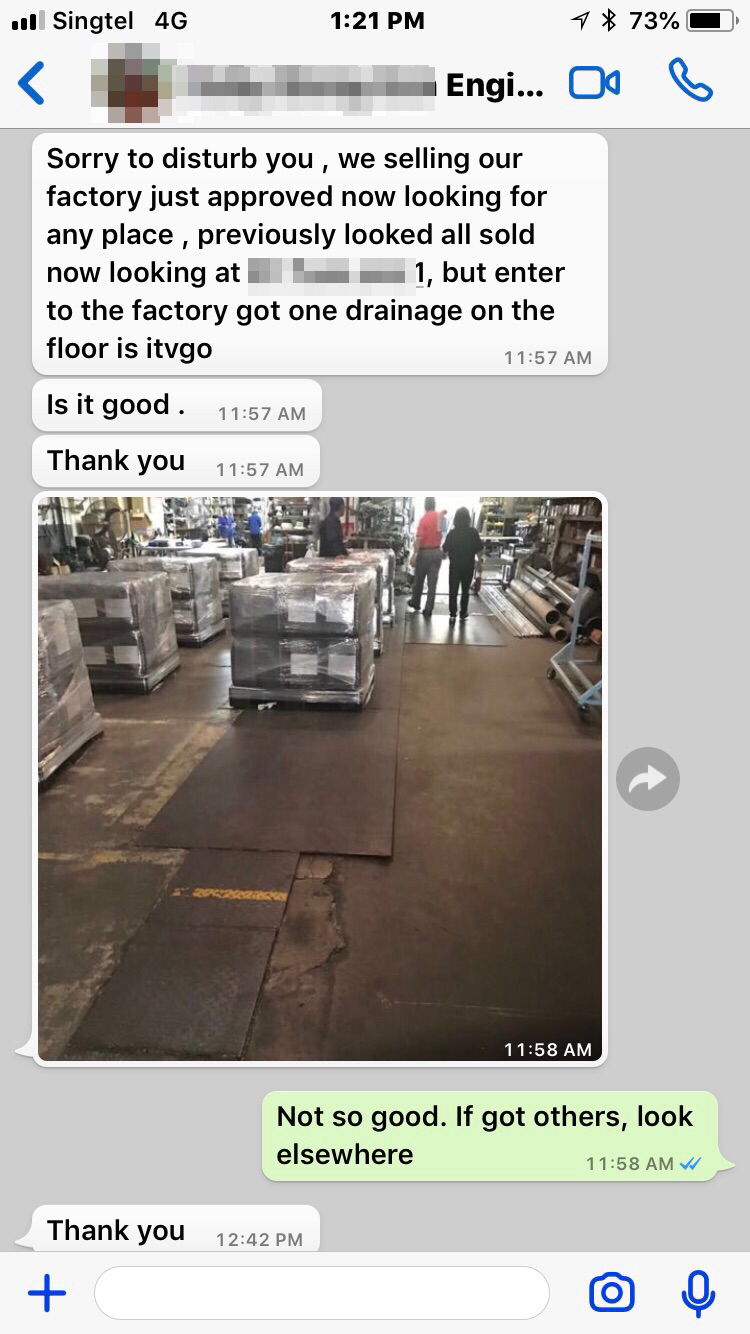This screenshot has width=750, height=1334.
Task: Go back to the chat list
Action: tap(32, 84)
